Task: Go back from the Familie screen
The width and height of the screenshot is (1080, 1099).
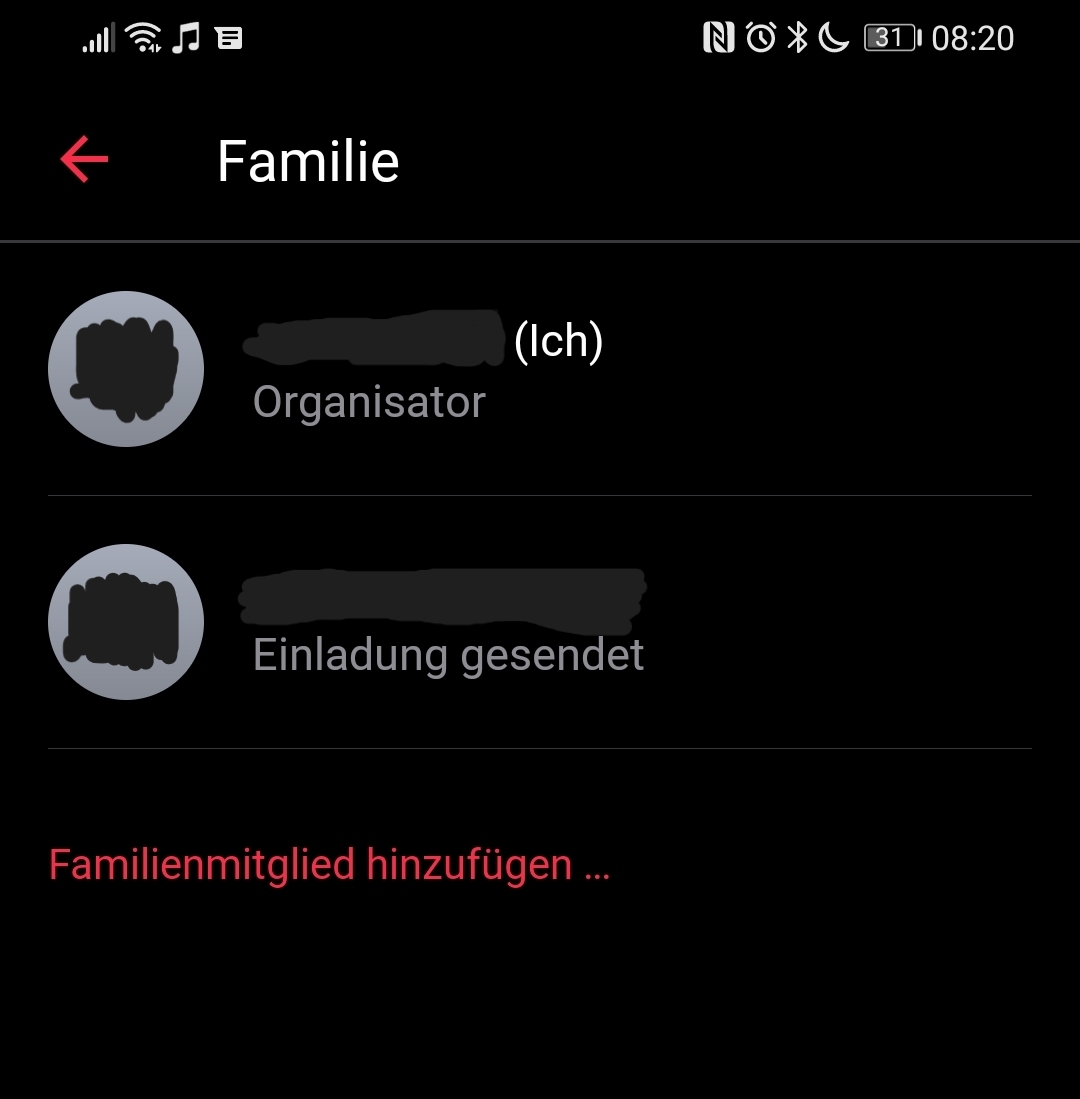Action: [84, 160]
